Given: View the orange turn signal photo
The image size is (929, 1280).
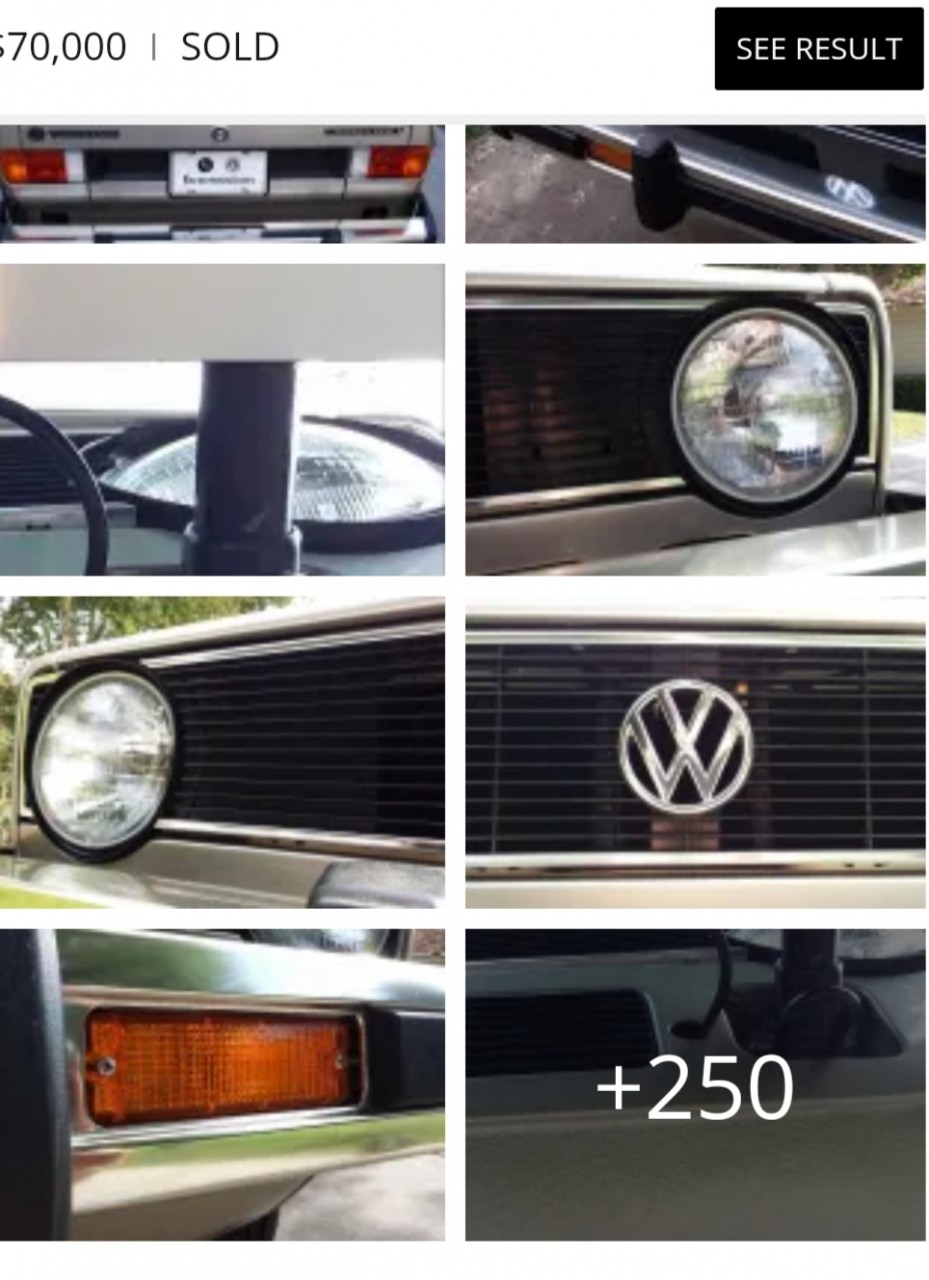Looking at the screenshot, I should 221,1084.
